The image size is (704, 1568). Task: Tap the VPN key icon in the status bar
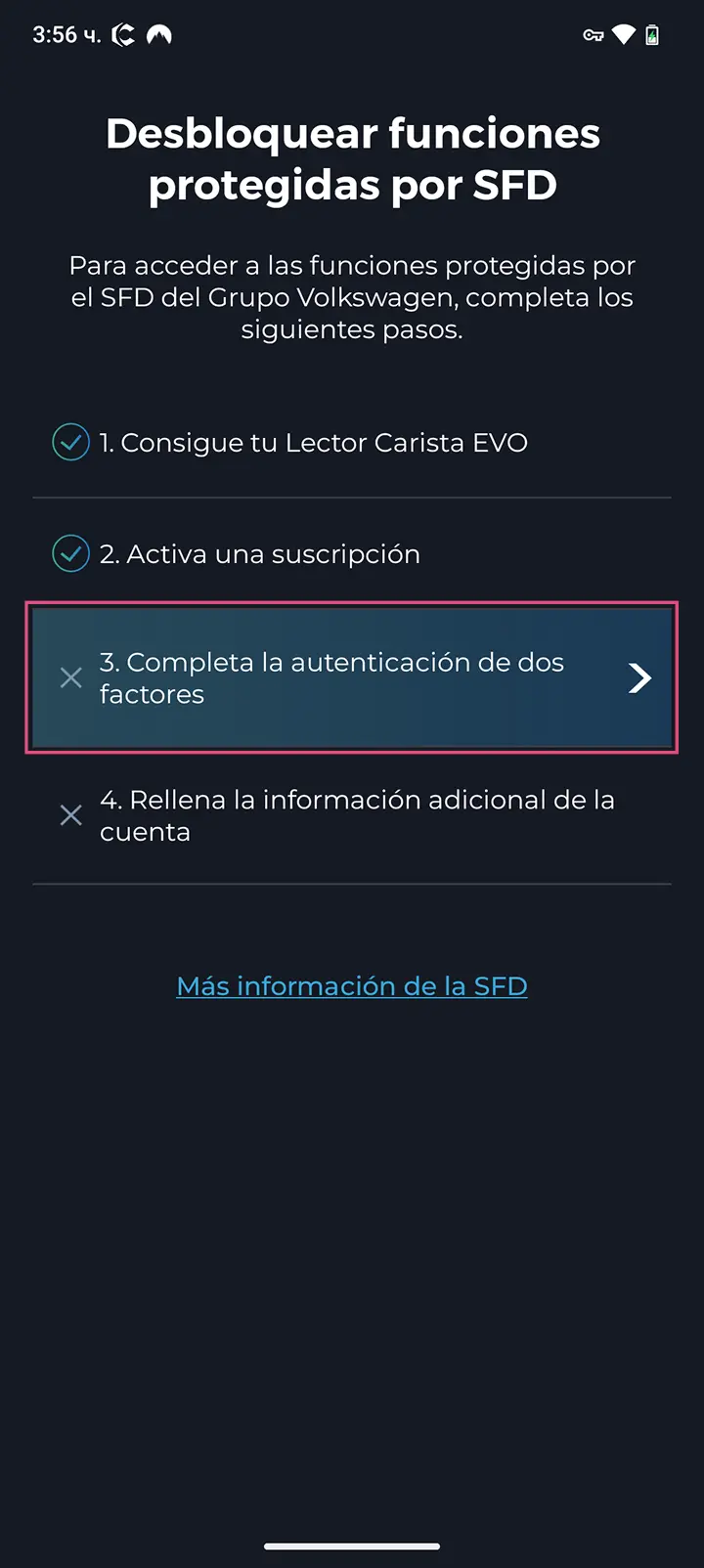tap(594, 34)
